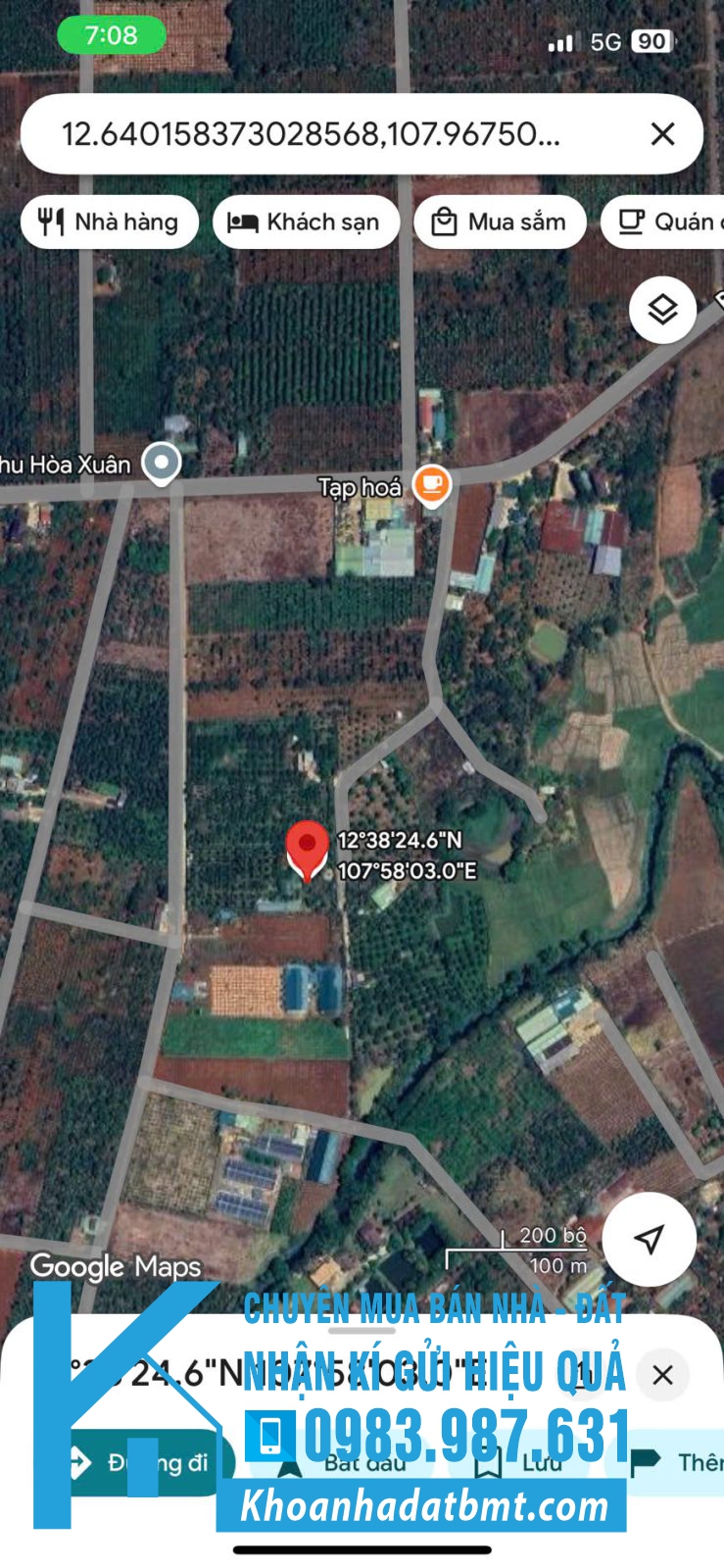724x1568 pixels.
Task: Close the dropped pin info sheet
Action: 662,1375
